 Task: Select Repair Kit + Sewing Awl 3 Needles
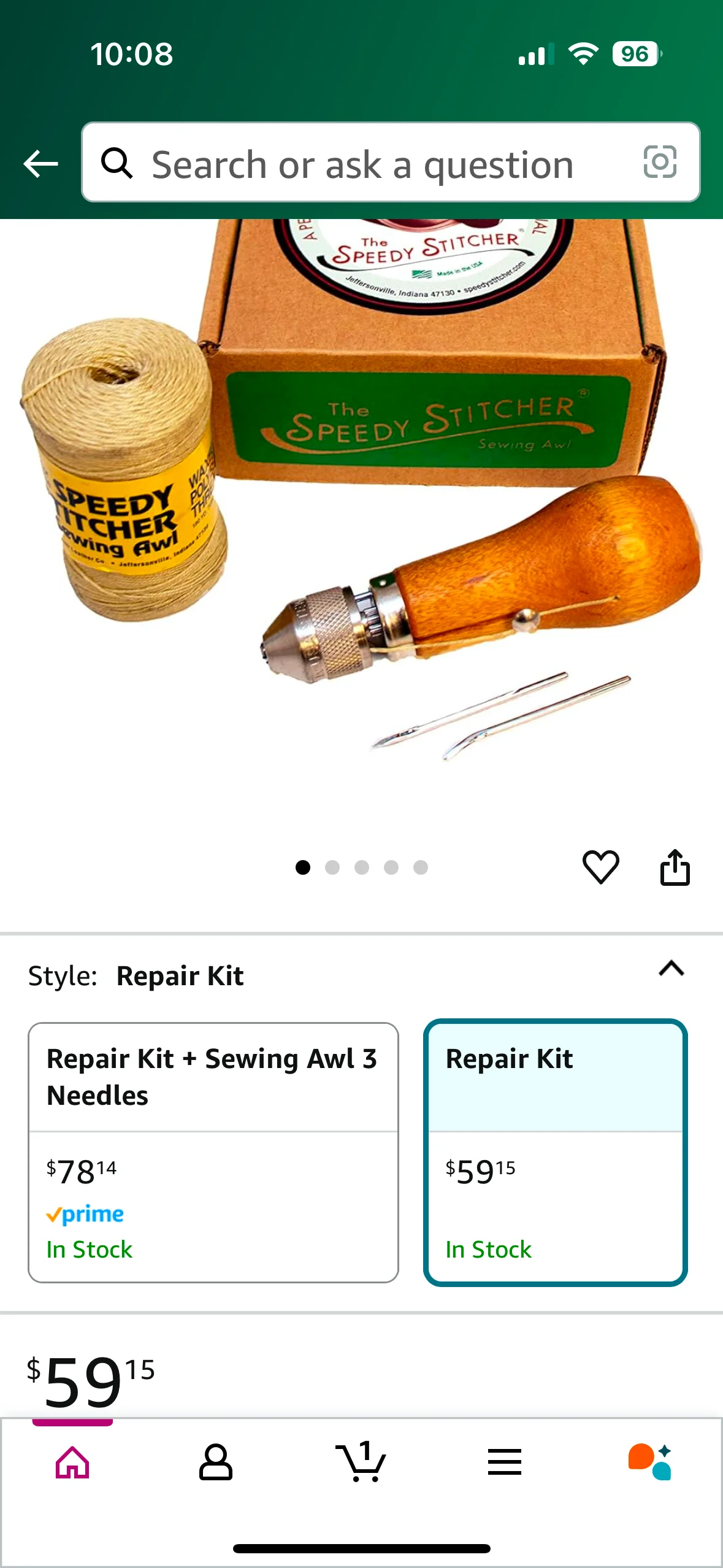[x=213, y=1152]
